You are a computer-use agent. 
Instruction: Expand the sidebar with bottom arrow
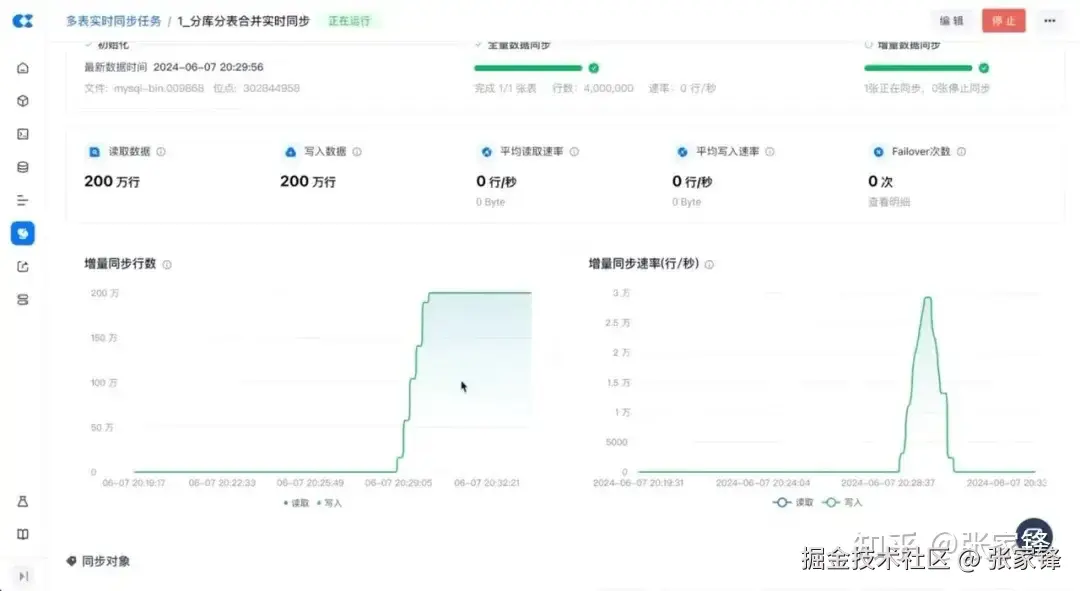pos(23,576)
